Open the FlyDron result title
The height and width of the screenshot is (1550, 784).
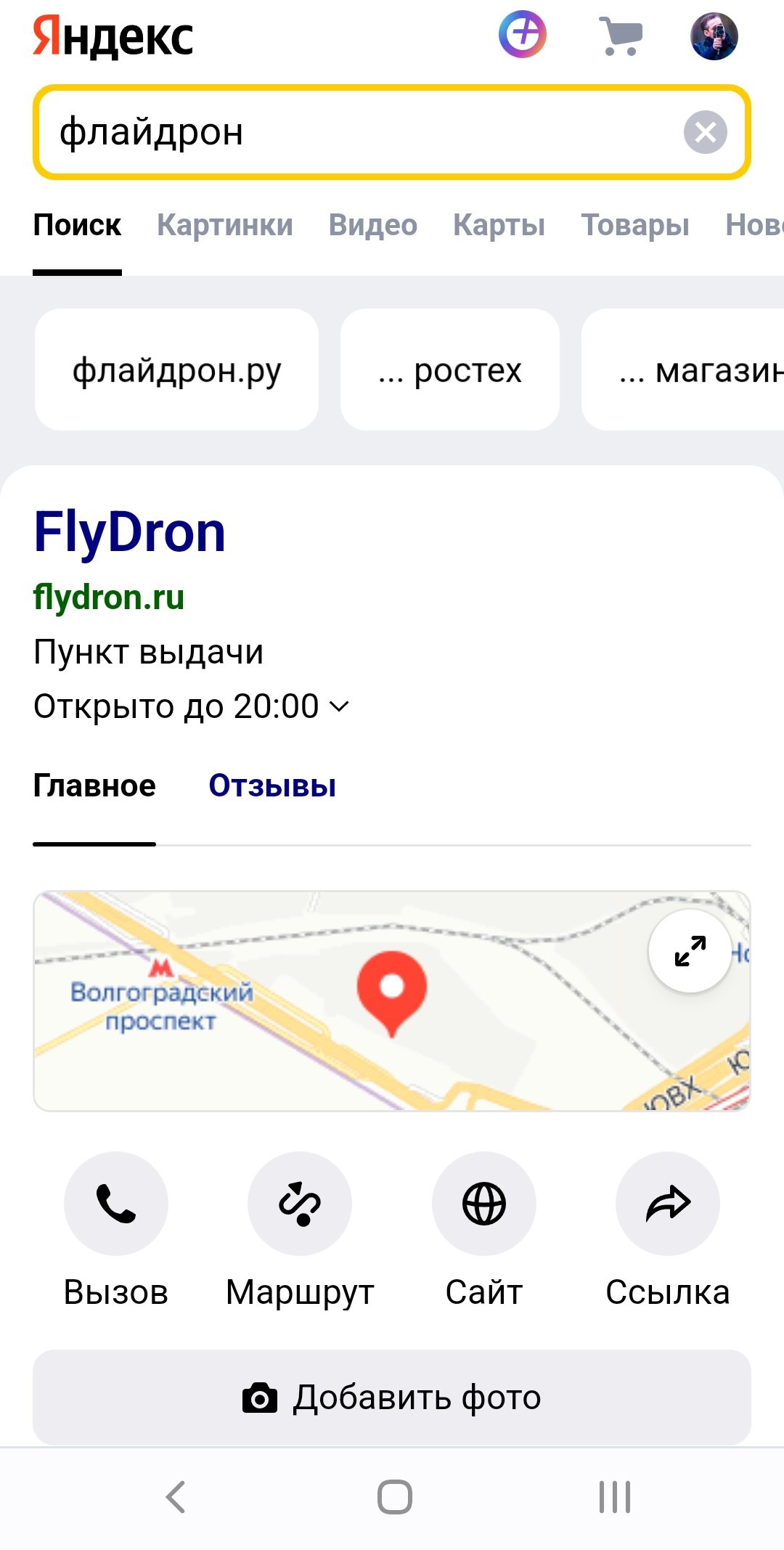coord(130,532)
